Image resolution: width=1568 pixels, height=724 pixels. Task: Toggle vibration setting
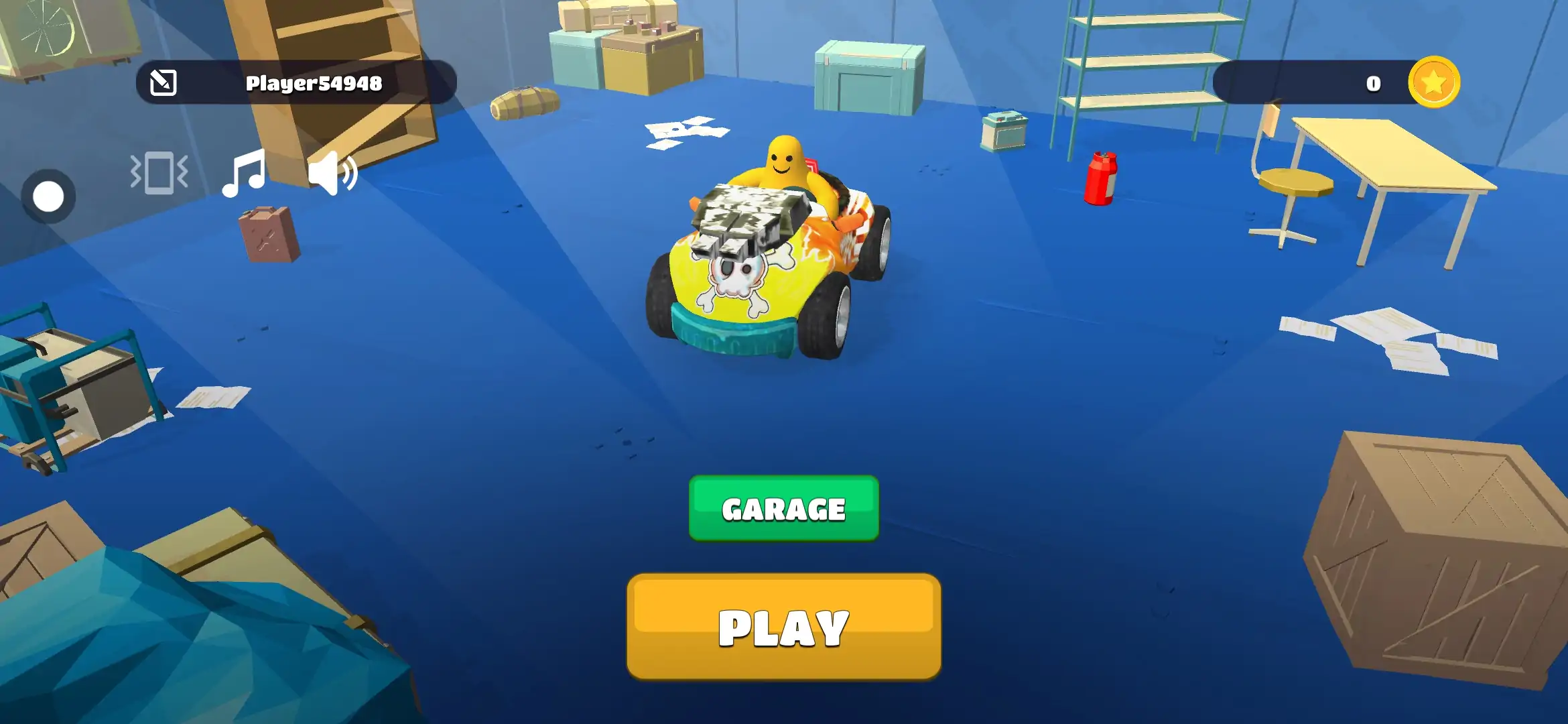(x=159, y=173)
